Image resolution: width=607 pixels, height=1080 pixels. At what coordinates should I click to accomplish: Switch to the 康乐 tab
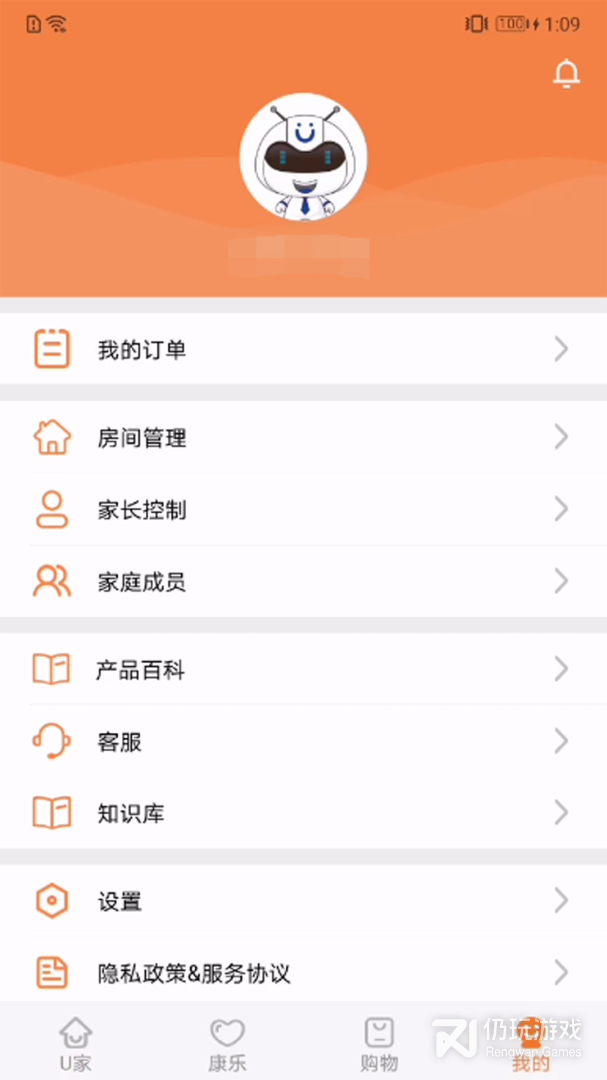227,1044
